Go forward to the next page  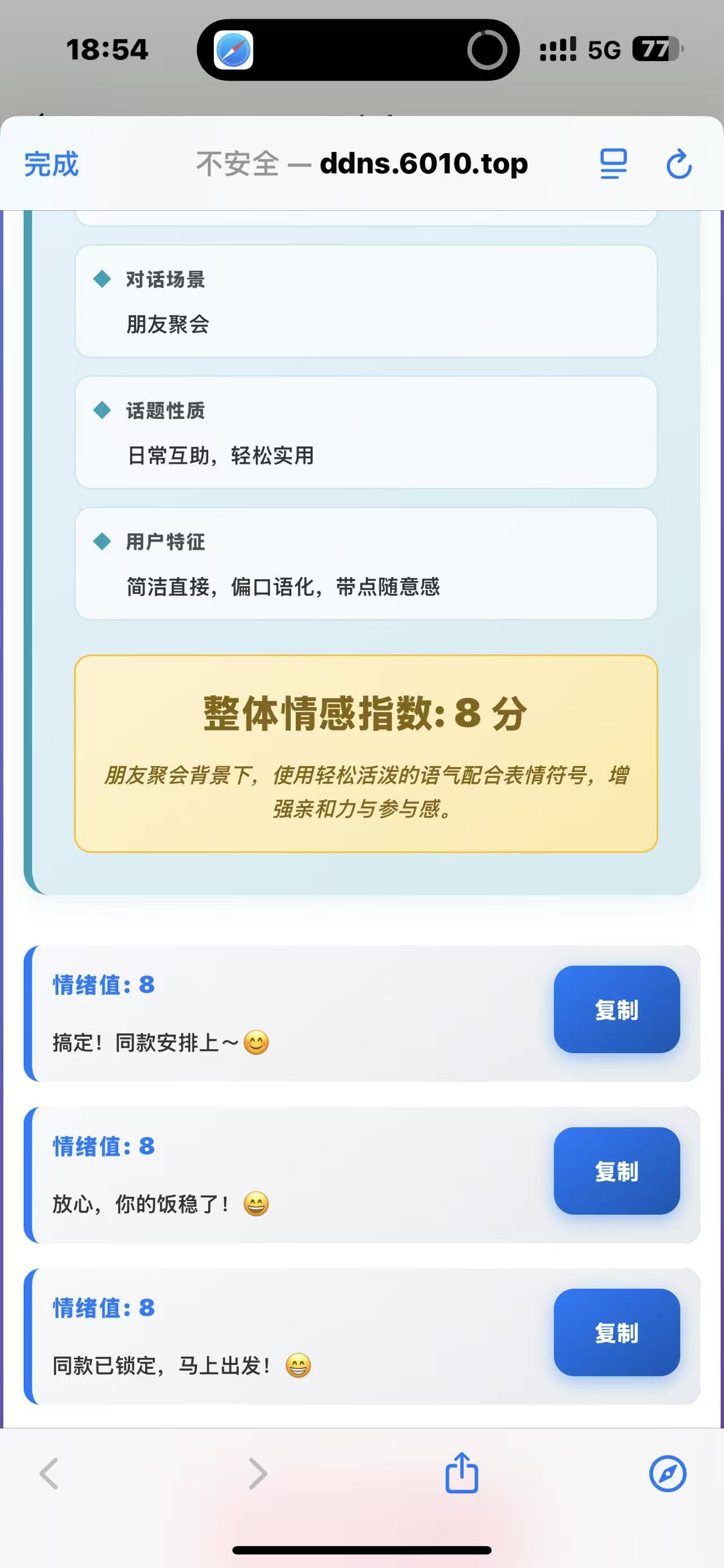coord(258,1474)
